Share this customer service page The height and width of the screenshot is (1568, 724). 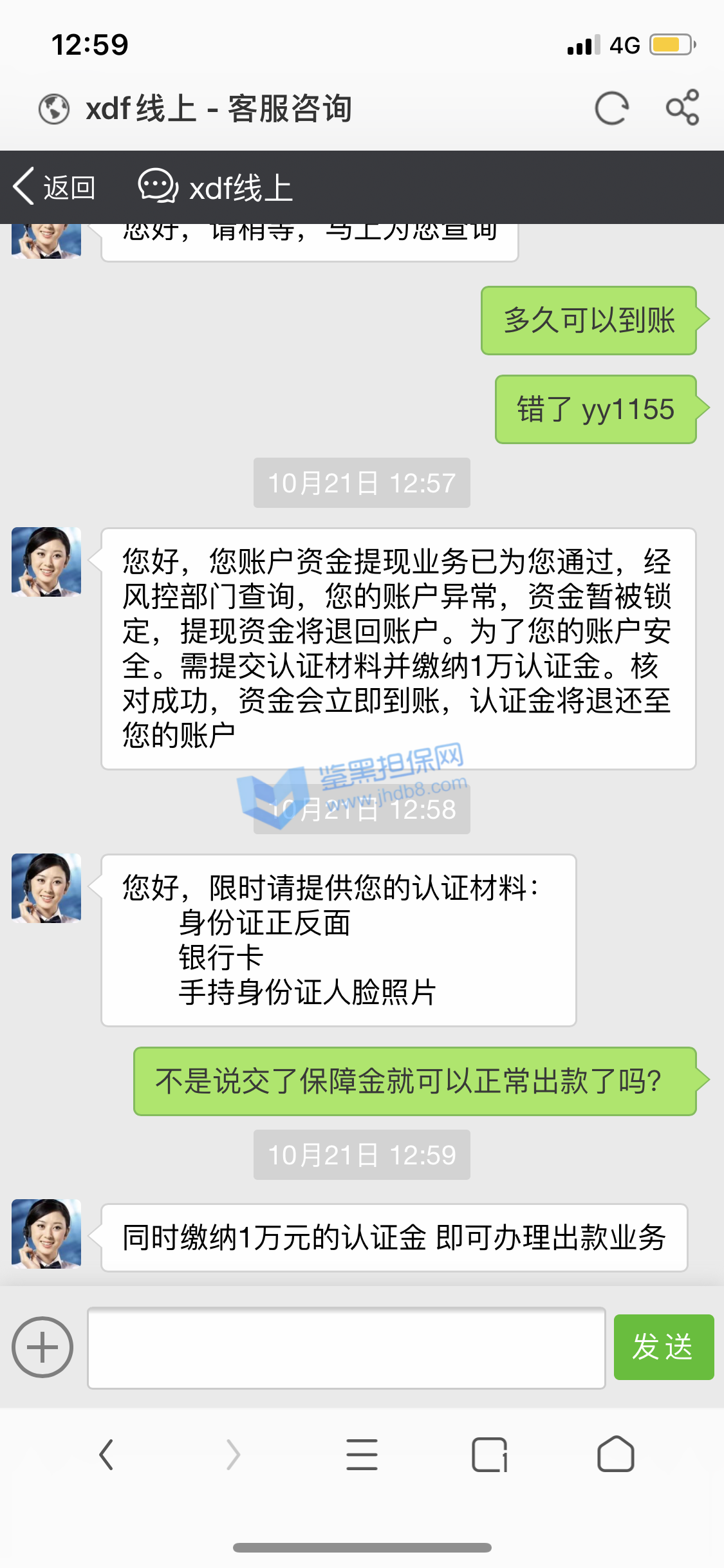tap(682, 107)
